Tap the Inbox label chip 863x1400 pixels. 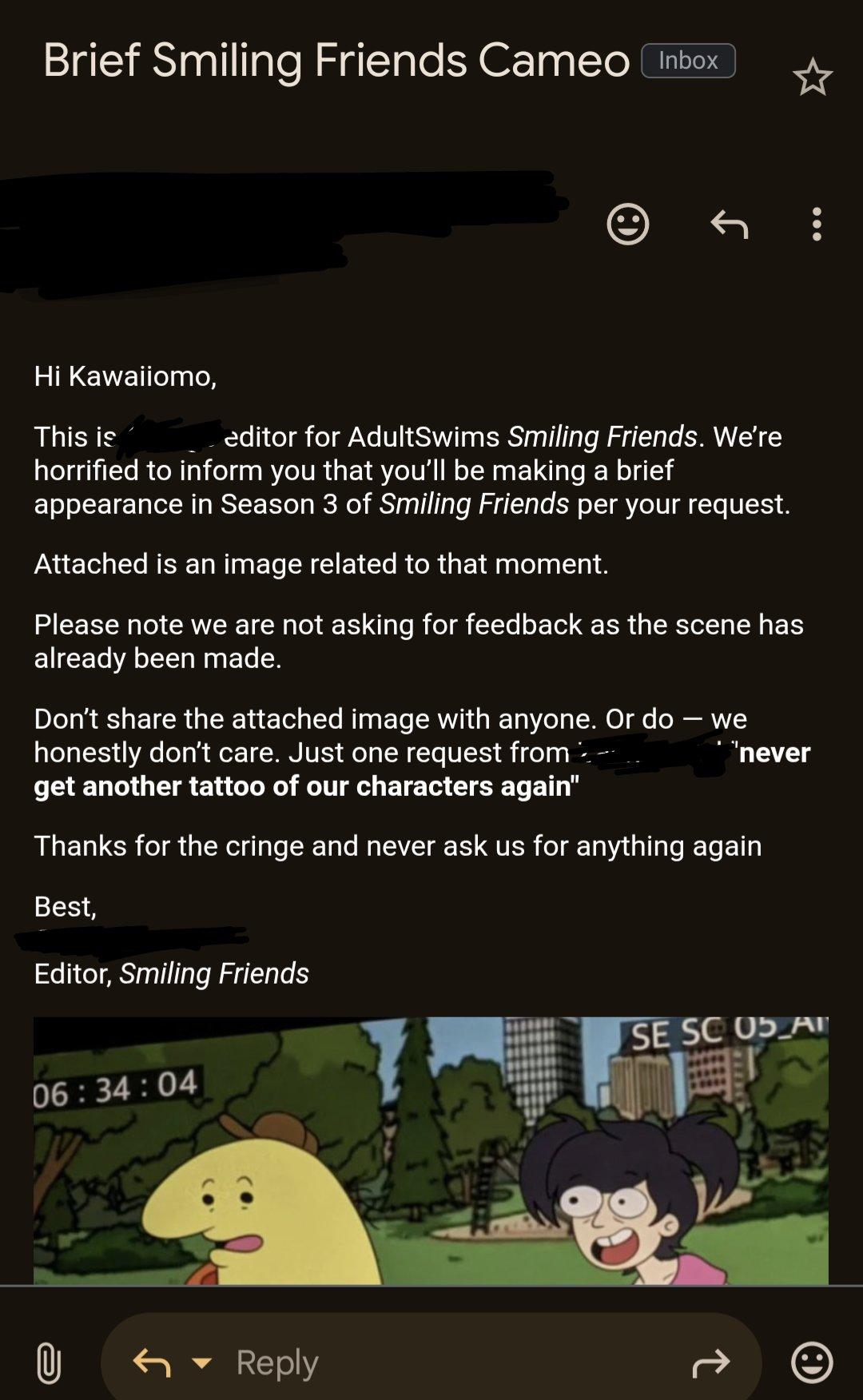coord(688,61)
